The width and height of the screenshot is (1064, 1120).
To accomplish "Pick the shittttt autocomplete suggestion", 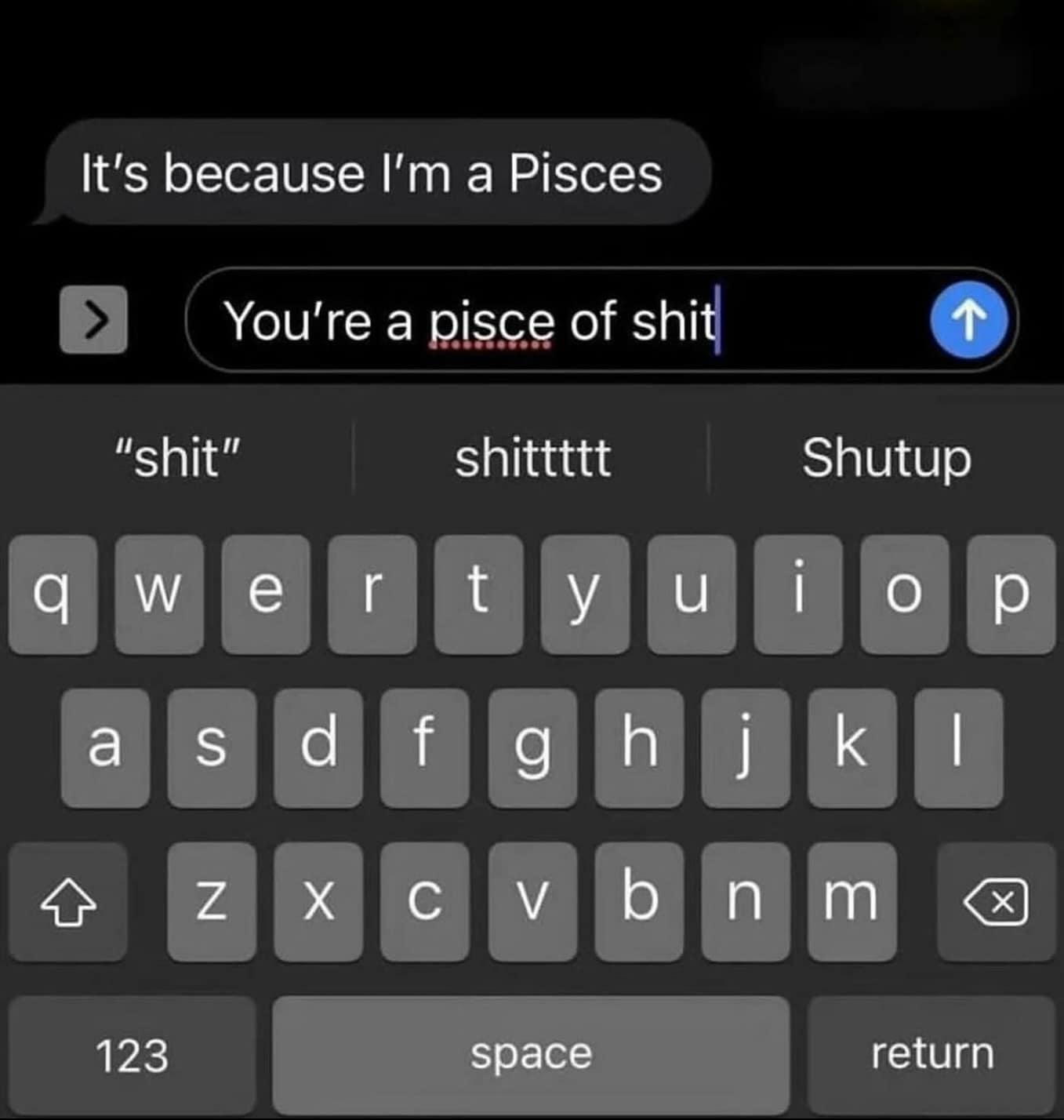I will [x=532, y=458].
